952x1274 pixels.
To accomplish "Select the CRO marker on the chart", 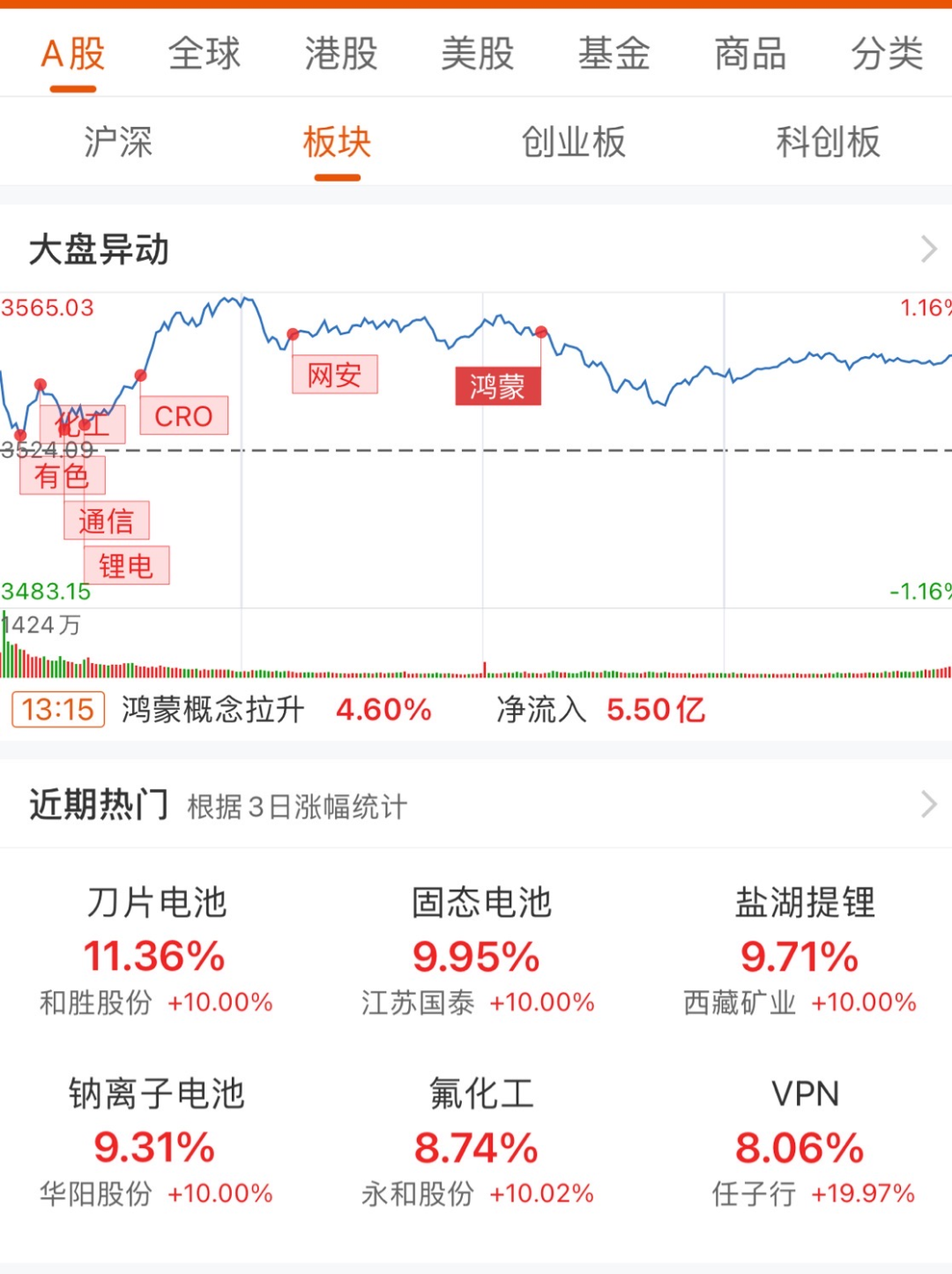I will click(x=183, y=415).
